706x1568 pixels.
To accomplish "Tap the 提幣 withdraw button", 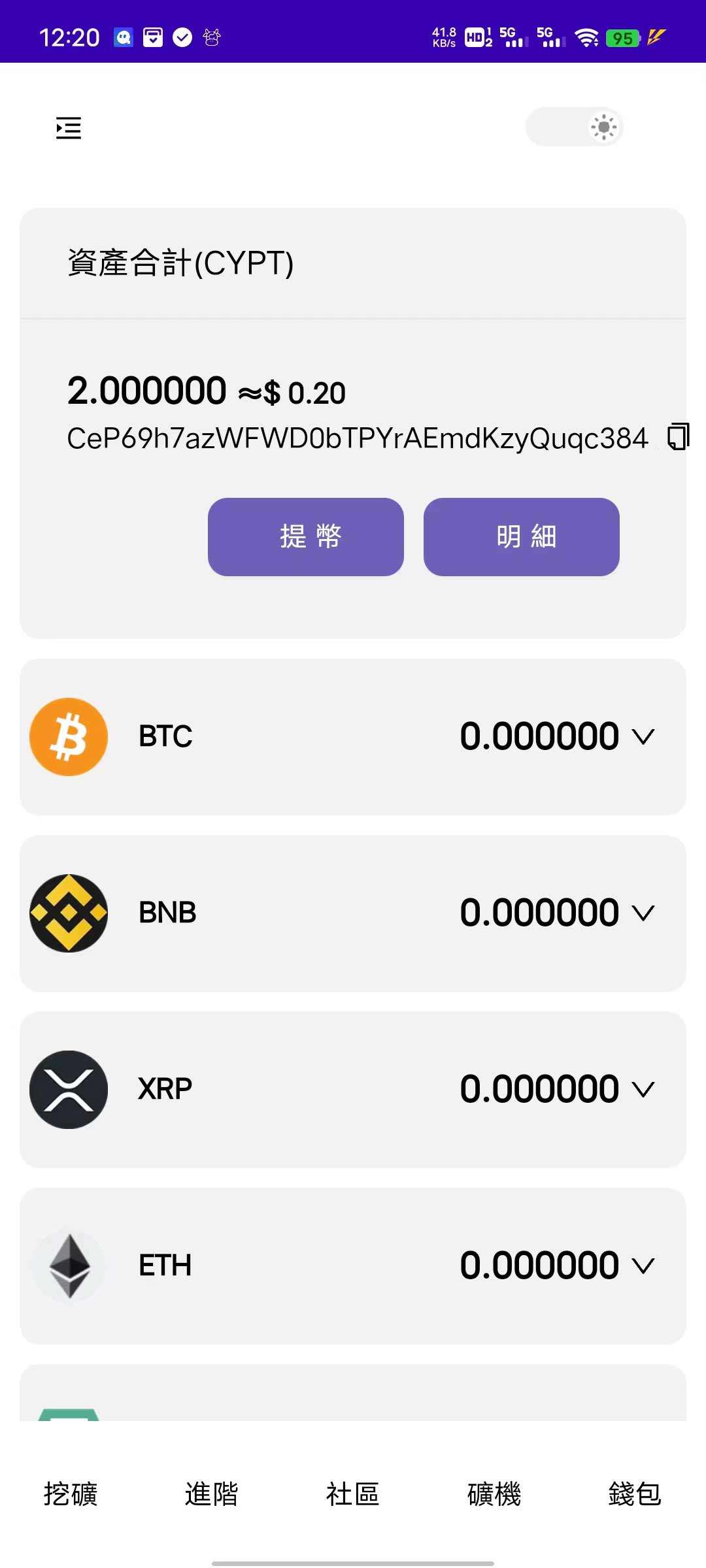I will pos(306,537).
